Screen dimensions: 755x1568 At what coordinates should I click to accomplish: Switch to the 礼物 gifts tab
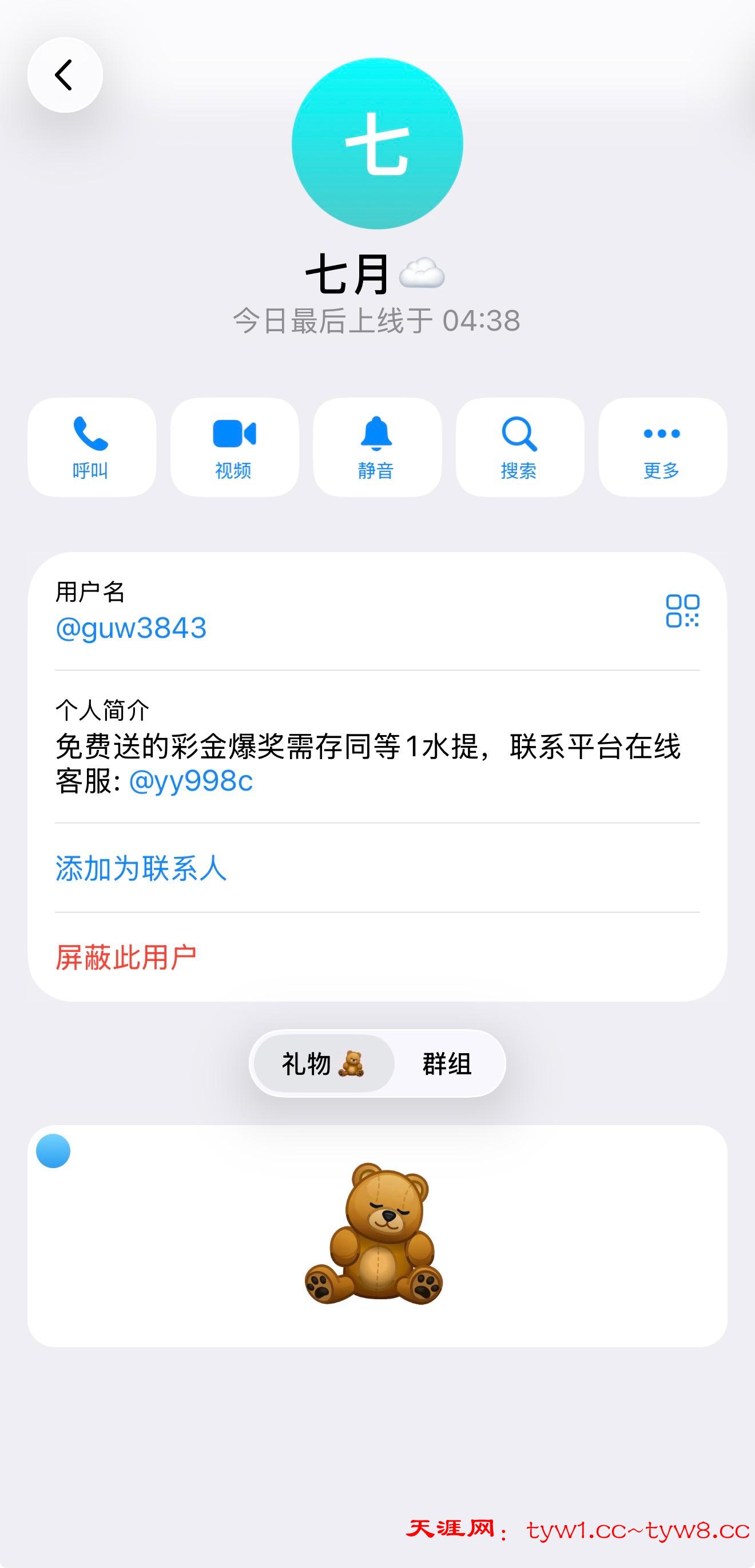click(323, 1063)
